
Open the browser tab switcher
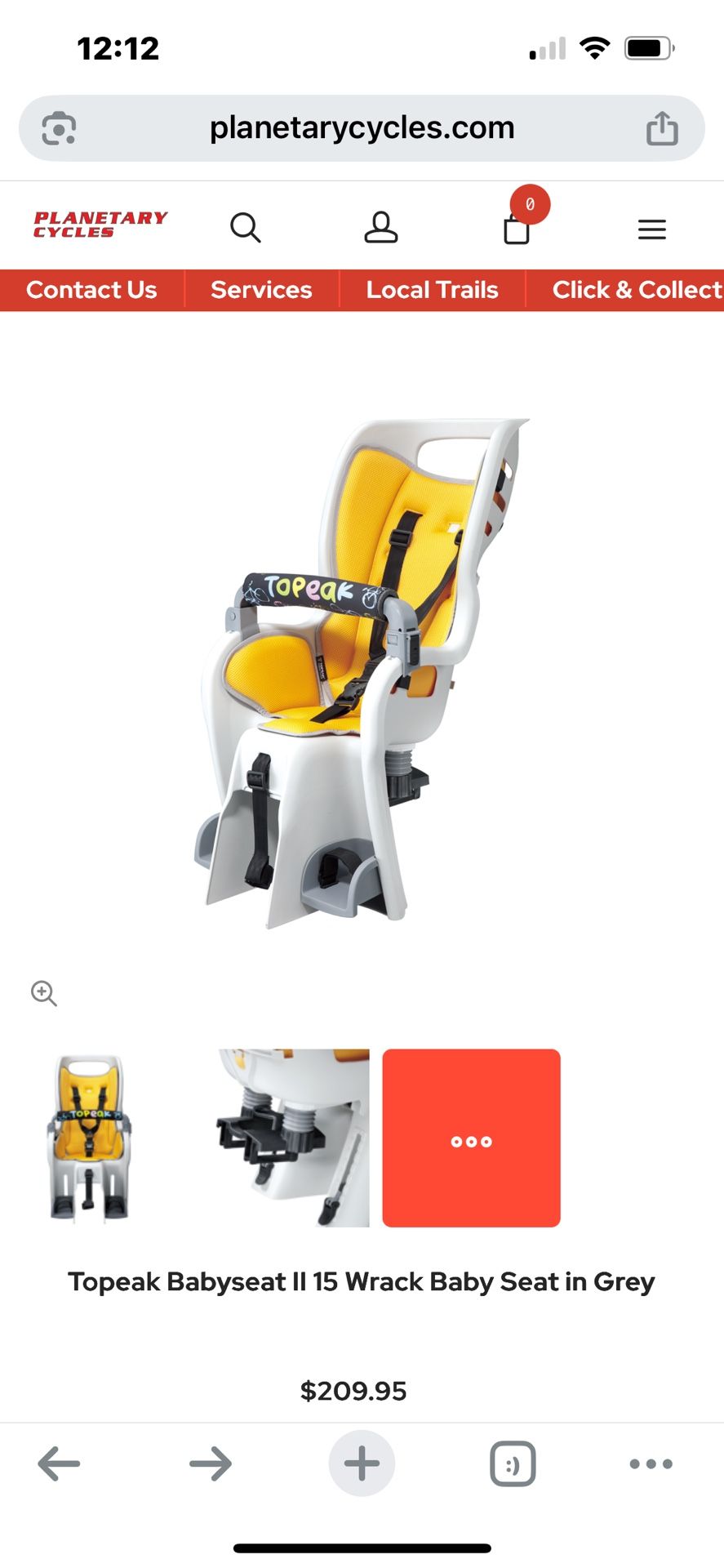513,1463
